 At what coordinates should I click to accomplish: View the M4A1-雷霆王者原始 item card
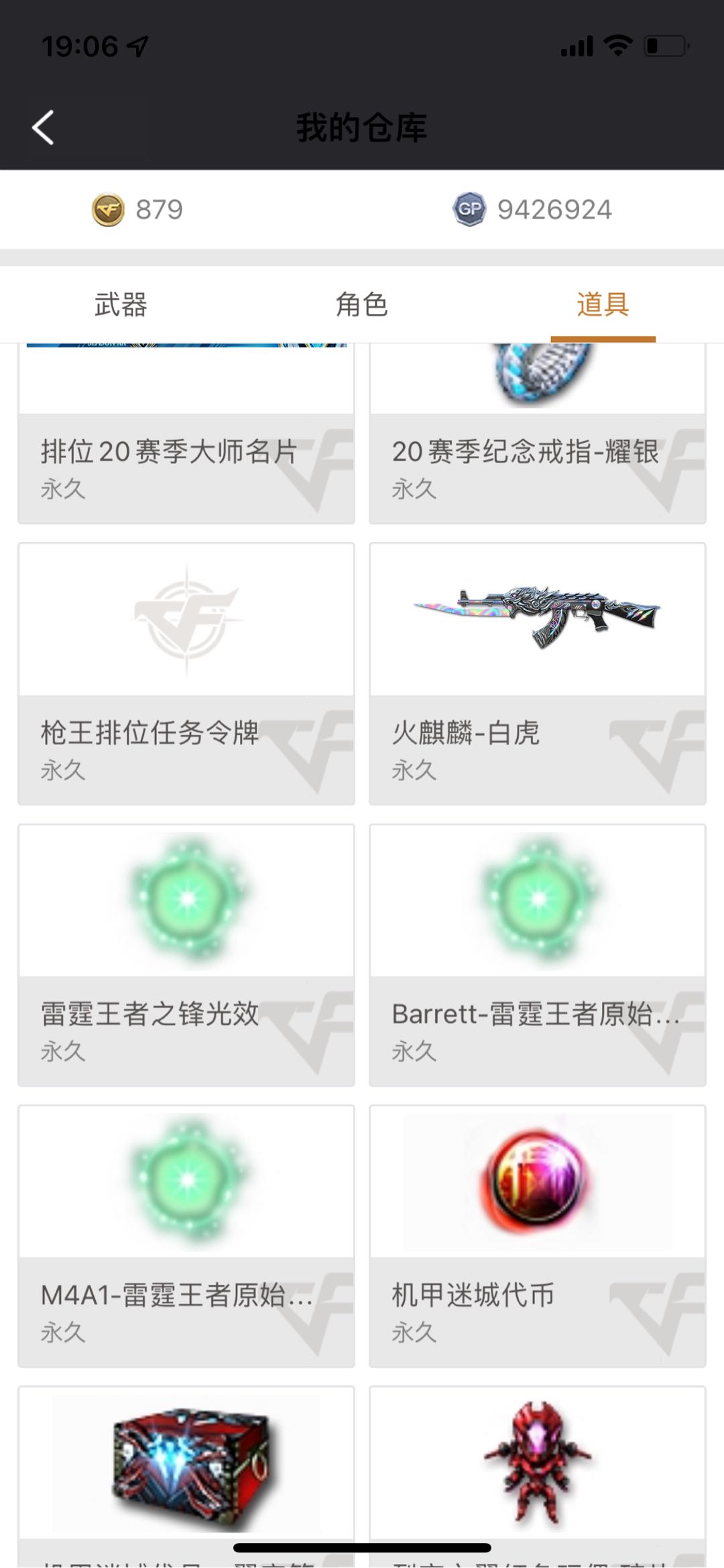coord(186,1236)
